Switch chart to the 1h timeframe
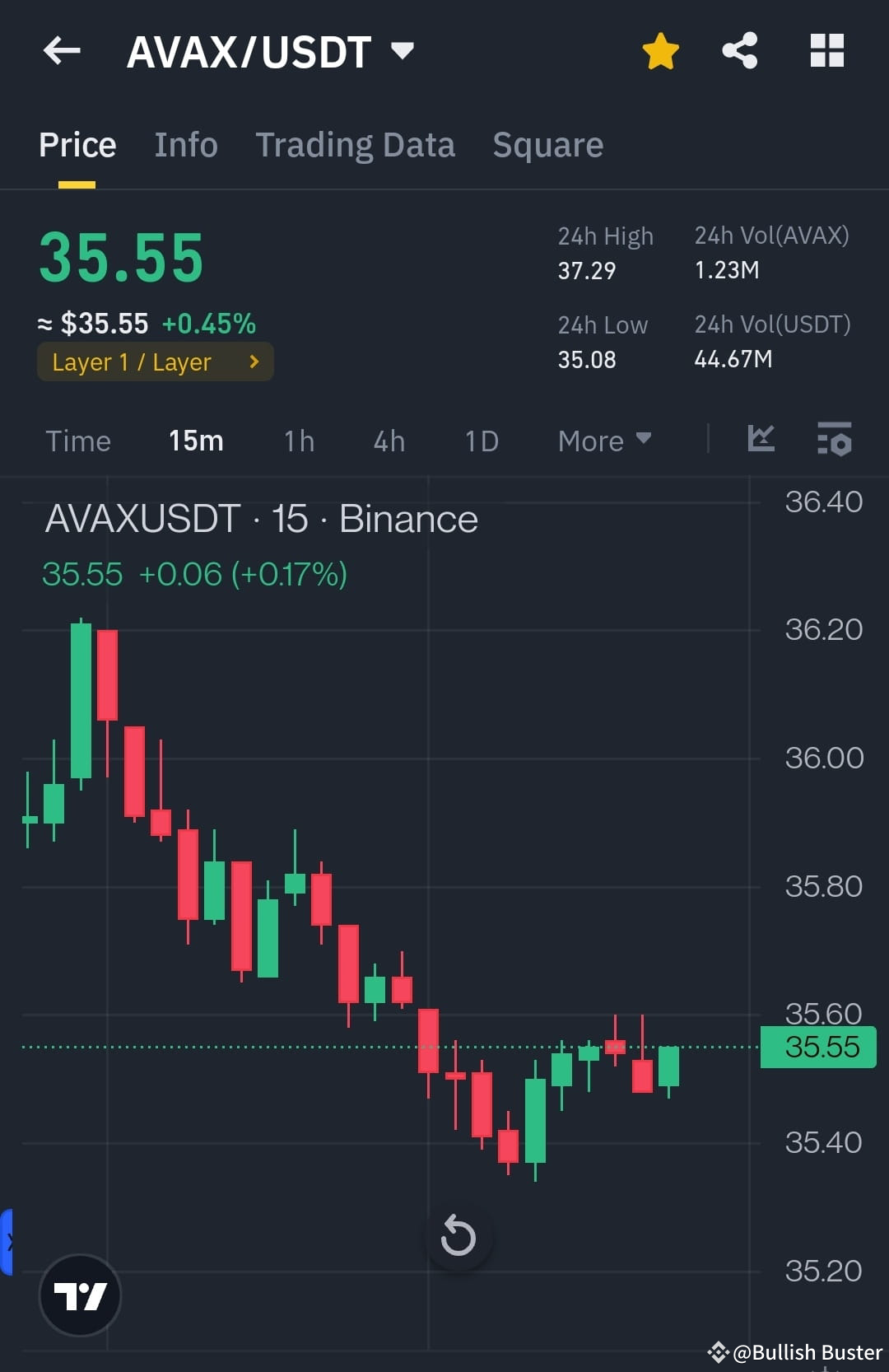 tap(297, 441)
